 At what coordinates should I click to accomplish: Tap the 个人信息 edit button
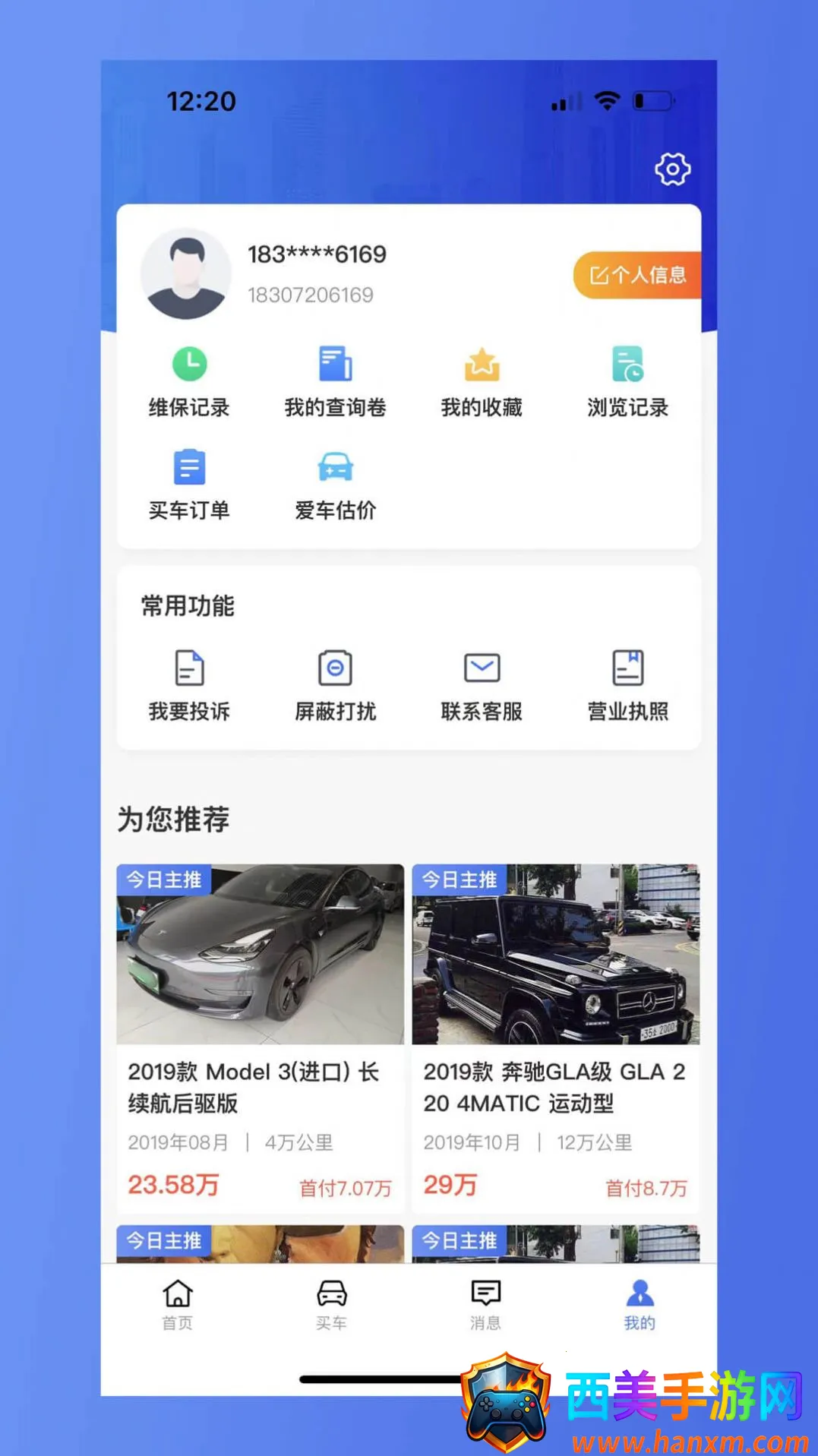[x=637, y=275]
